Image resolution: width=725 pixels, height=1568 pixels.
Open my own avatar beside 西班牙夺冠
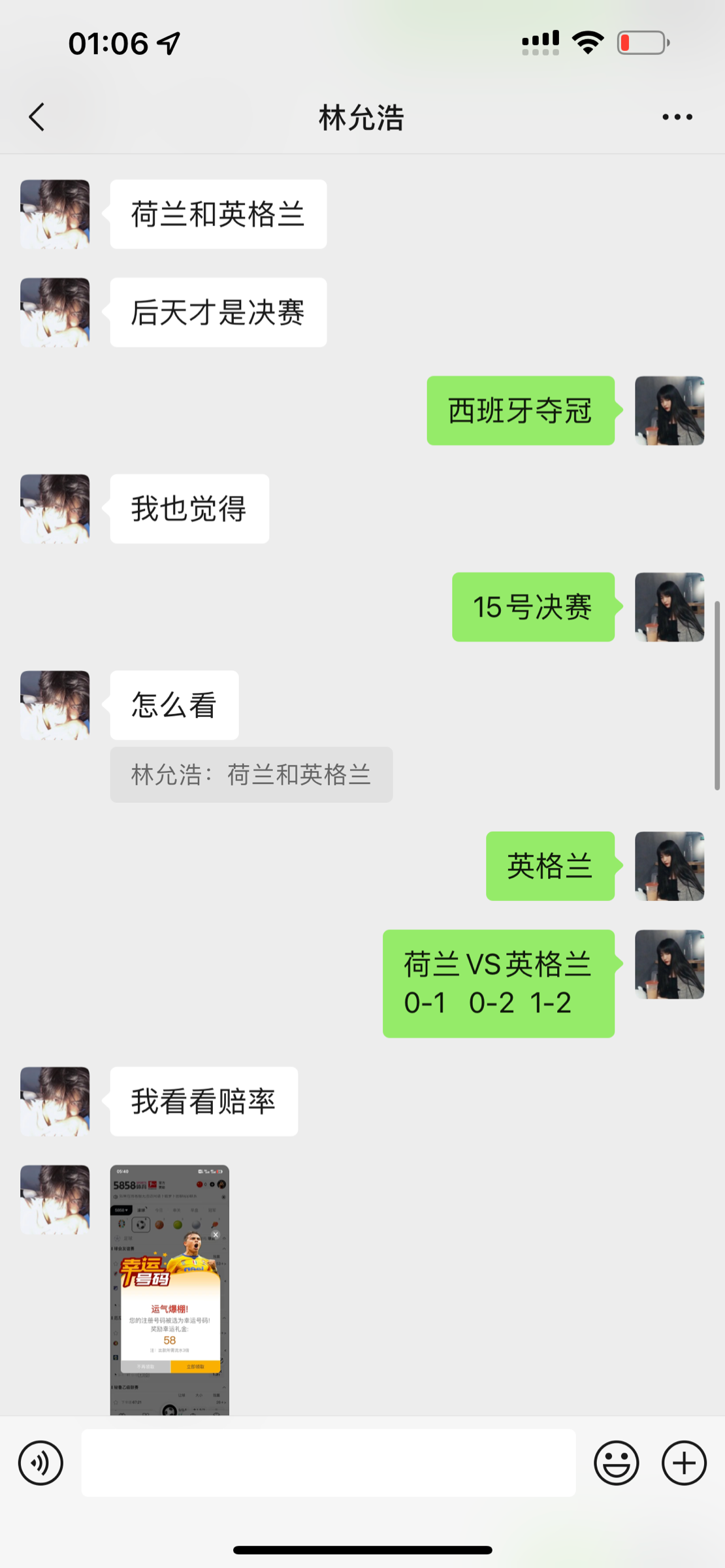click(669, 411)
